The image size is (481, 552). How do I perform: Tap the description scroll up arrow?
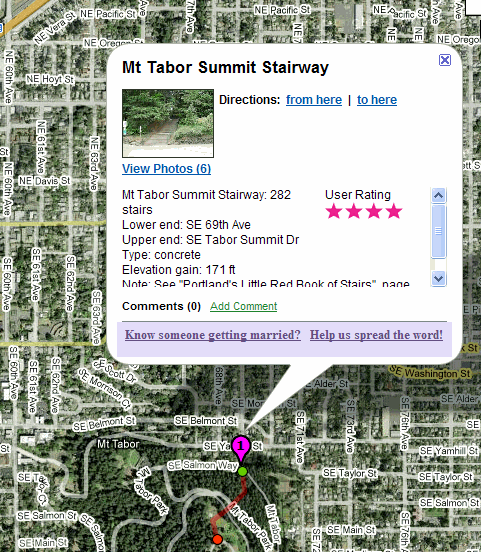[438, 195]
